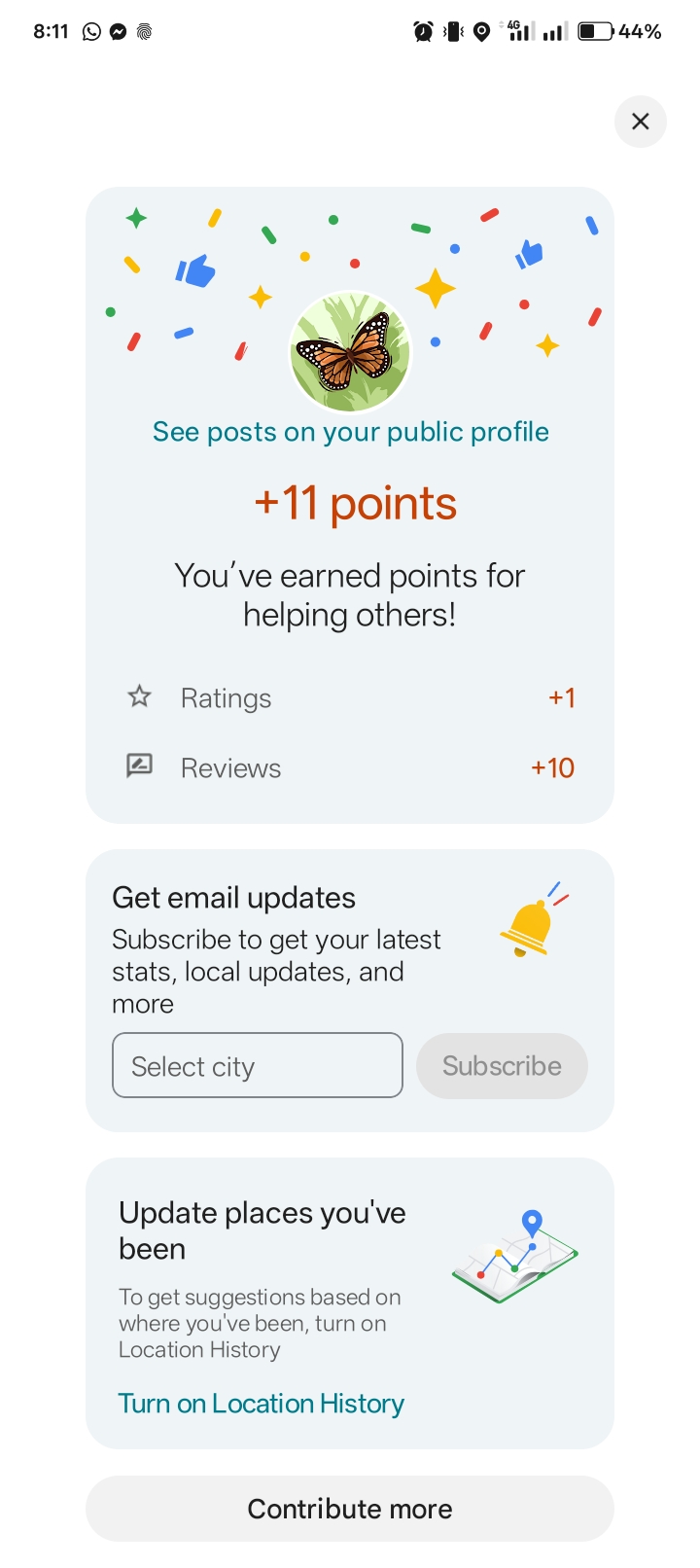Close the points earned screen
The width and height of the screenshot is (700, 1568).
(x=640, y=122)
